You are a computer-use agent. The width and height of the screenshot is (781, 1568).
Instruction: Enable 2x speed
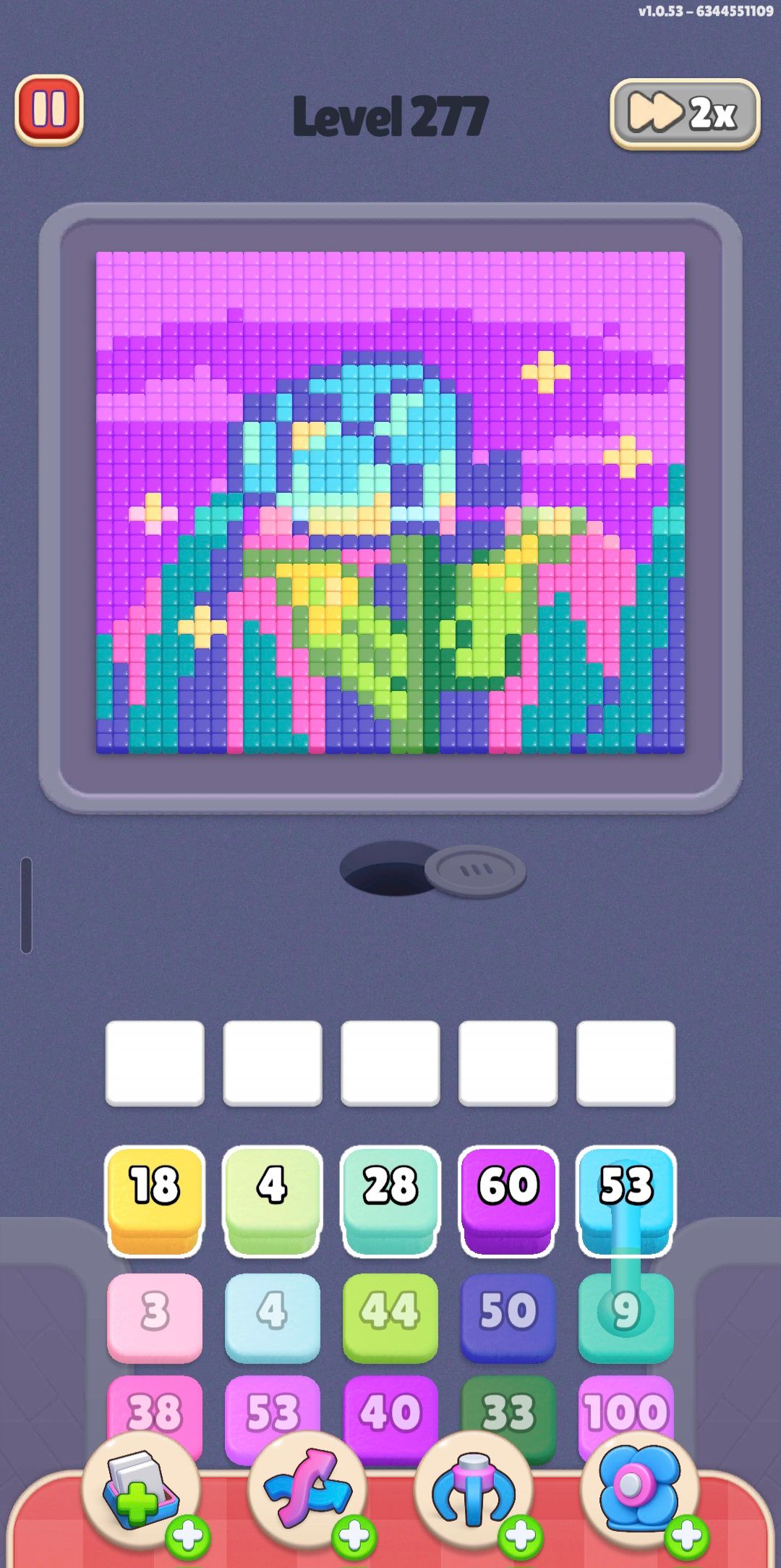point(685,114)
